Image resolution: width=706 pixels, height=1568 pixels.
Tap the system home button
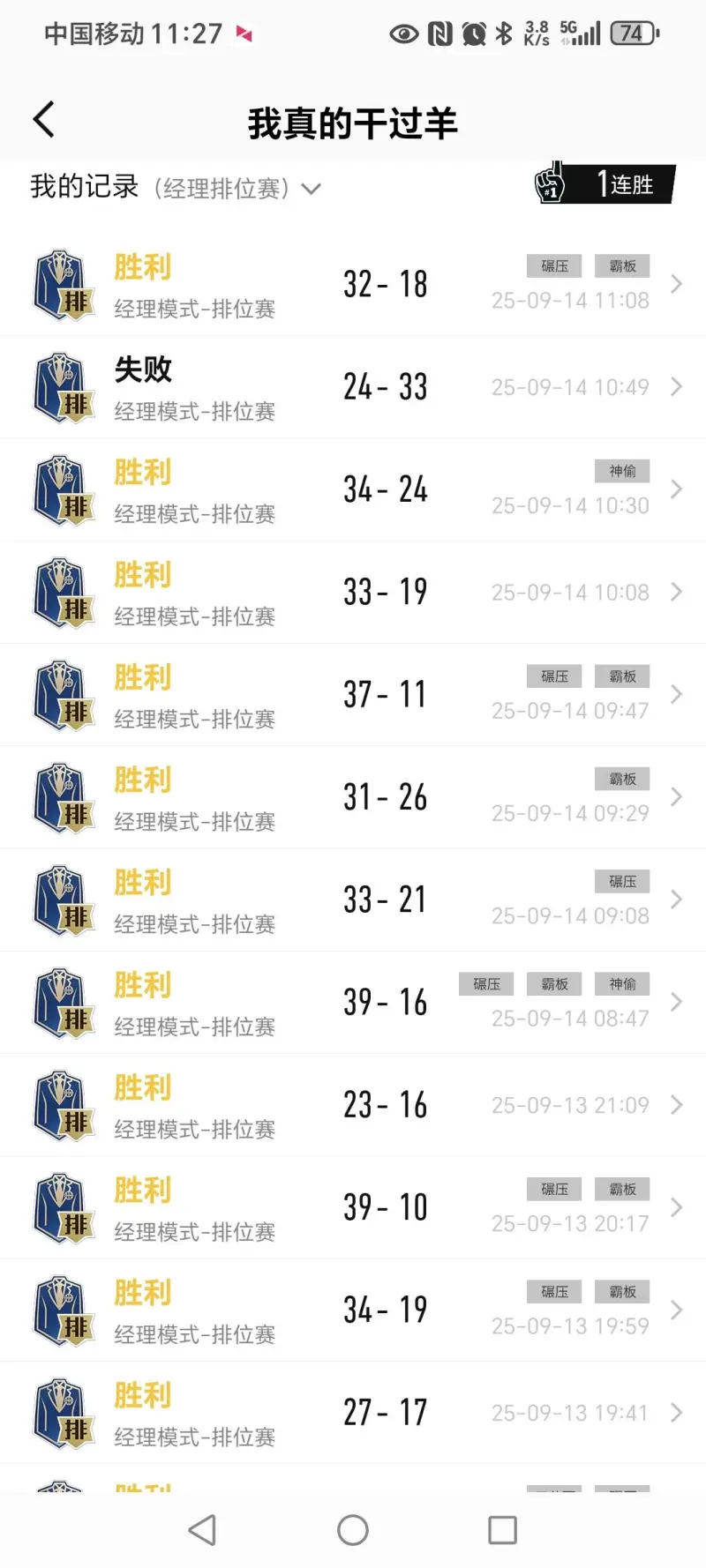[353, 1530]
